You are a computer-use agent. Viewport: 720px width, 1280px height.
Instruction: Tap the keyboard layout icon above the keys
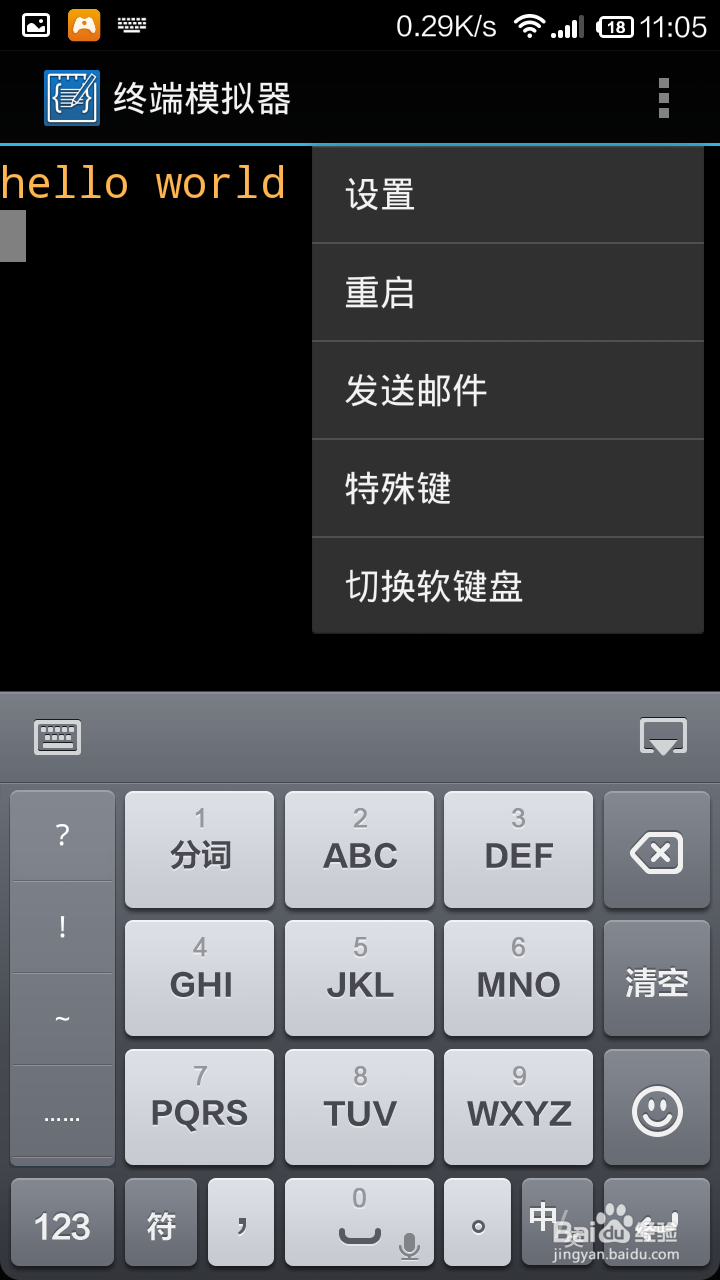coord(57,737)
